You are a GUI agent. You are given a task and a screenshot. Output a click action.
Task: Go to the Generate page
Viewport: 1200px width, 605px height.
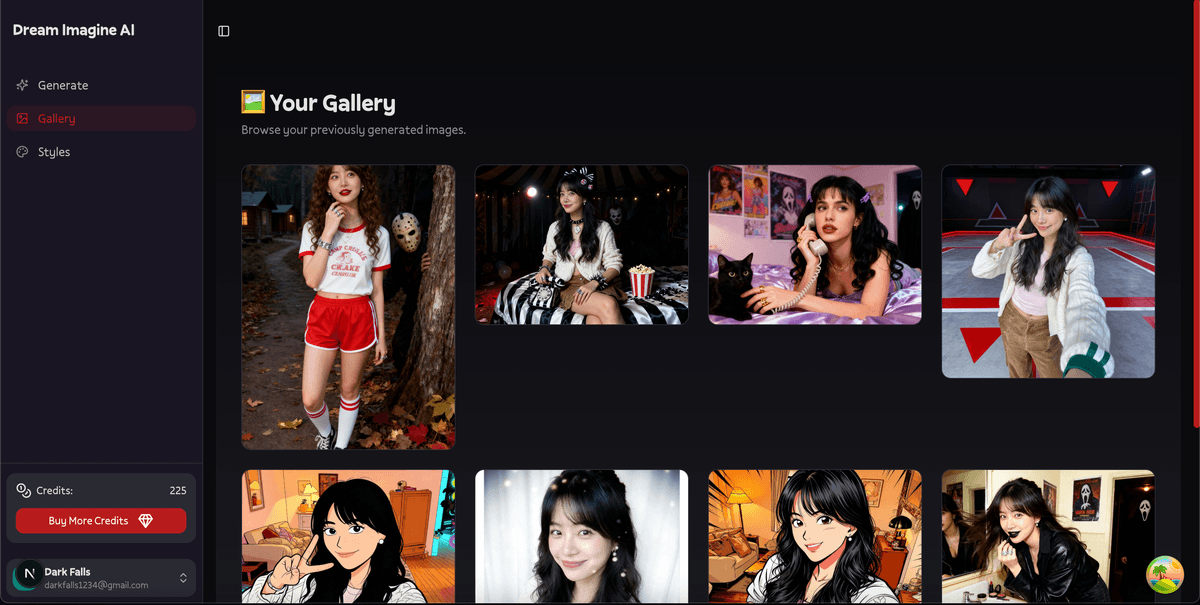pos(63,85)
